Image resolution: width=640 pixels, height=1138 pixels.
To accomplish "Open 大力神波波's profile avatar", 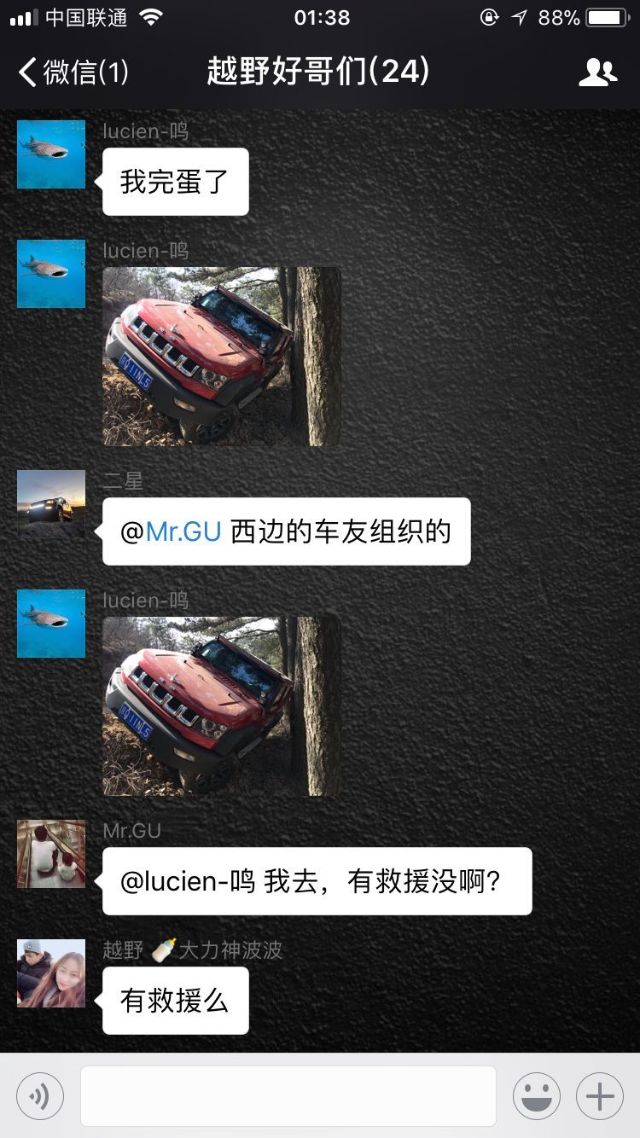I will pyautogui.click(x=51, y=973).
